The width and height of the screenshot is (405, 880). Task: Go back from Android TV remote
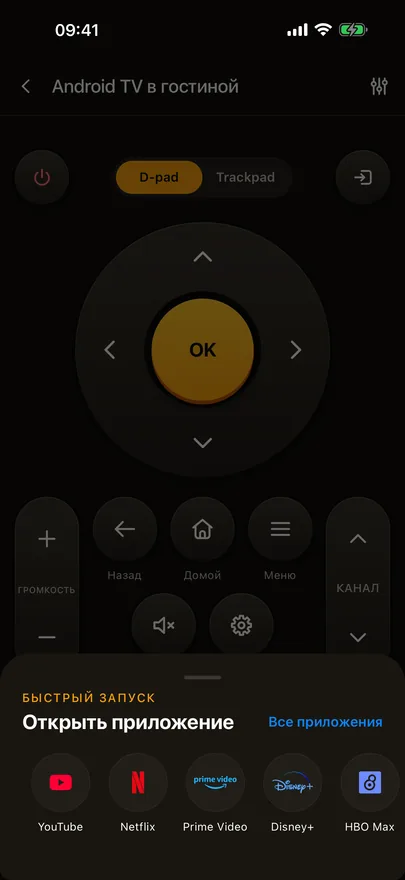click(25, 86)
